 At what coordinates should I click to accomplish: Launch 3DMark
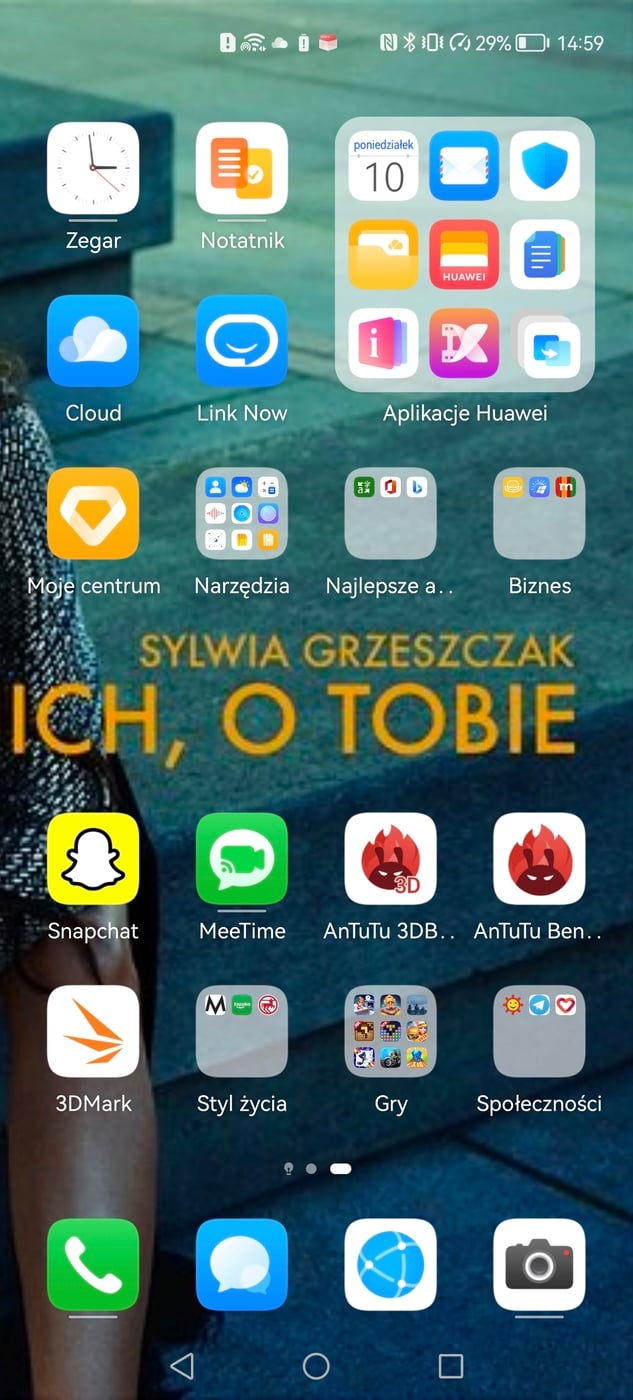pos(93,1031)
